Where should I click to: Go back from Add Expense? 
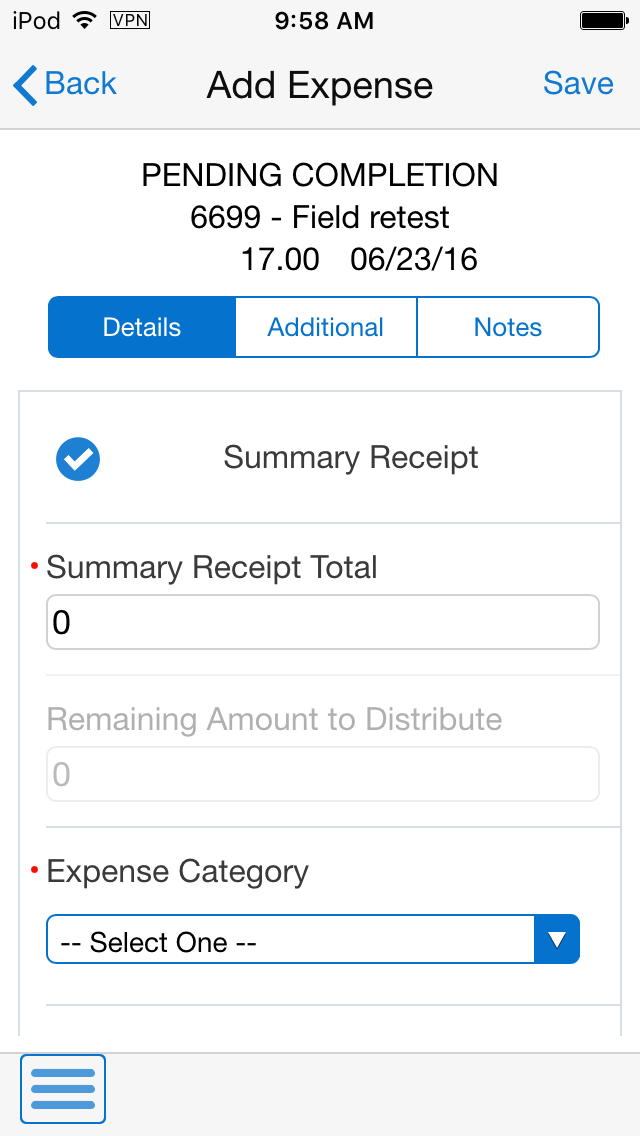[x=66, y=84]
